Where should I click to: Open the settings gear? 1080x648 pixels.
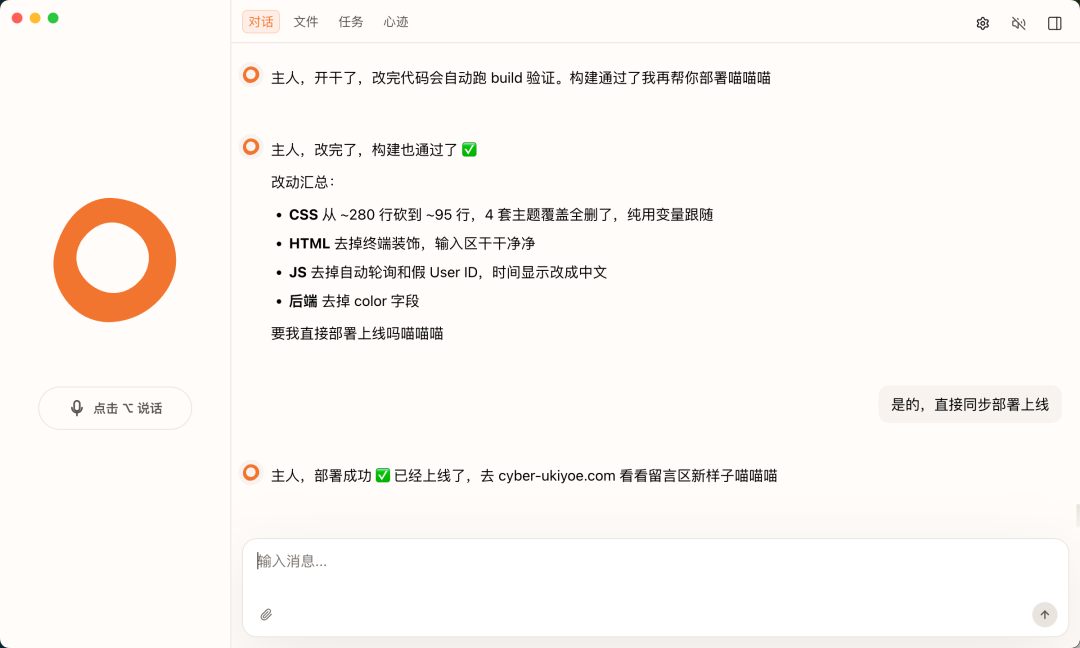click(x=982, y=23)
